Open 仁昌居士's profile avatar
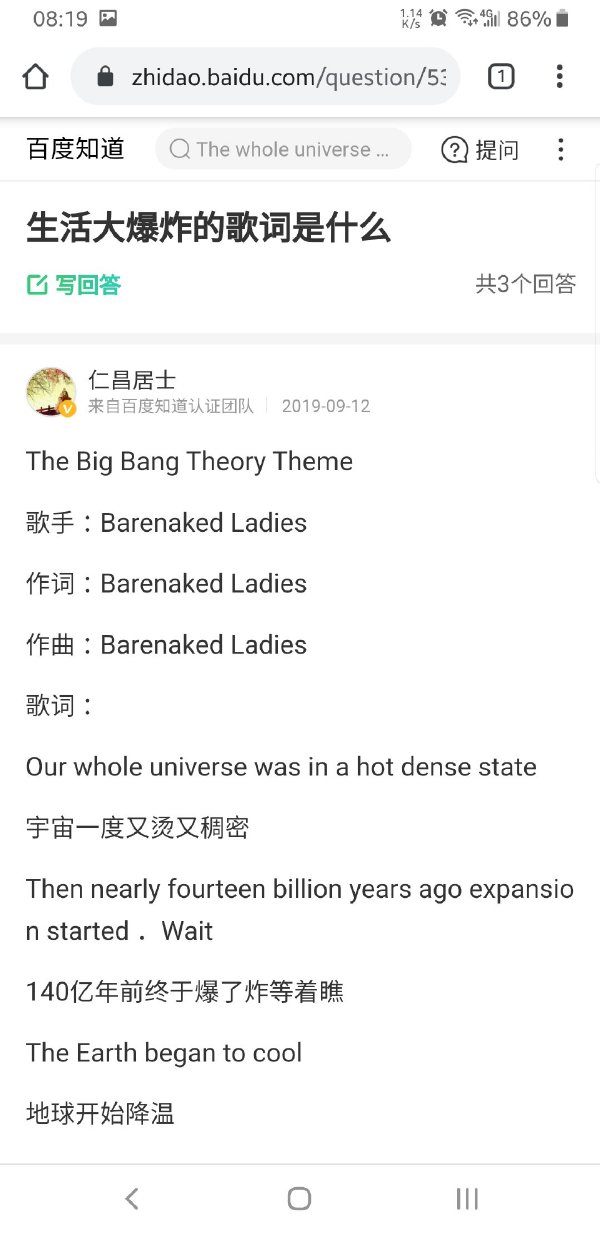This screenshot has width=600, height=1233. [x=51, y=392]
